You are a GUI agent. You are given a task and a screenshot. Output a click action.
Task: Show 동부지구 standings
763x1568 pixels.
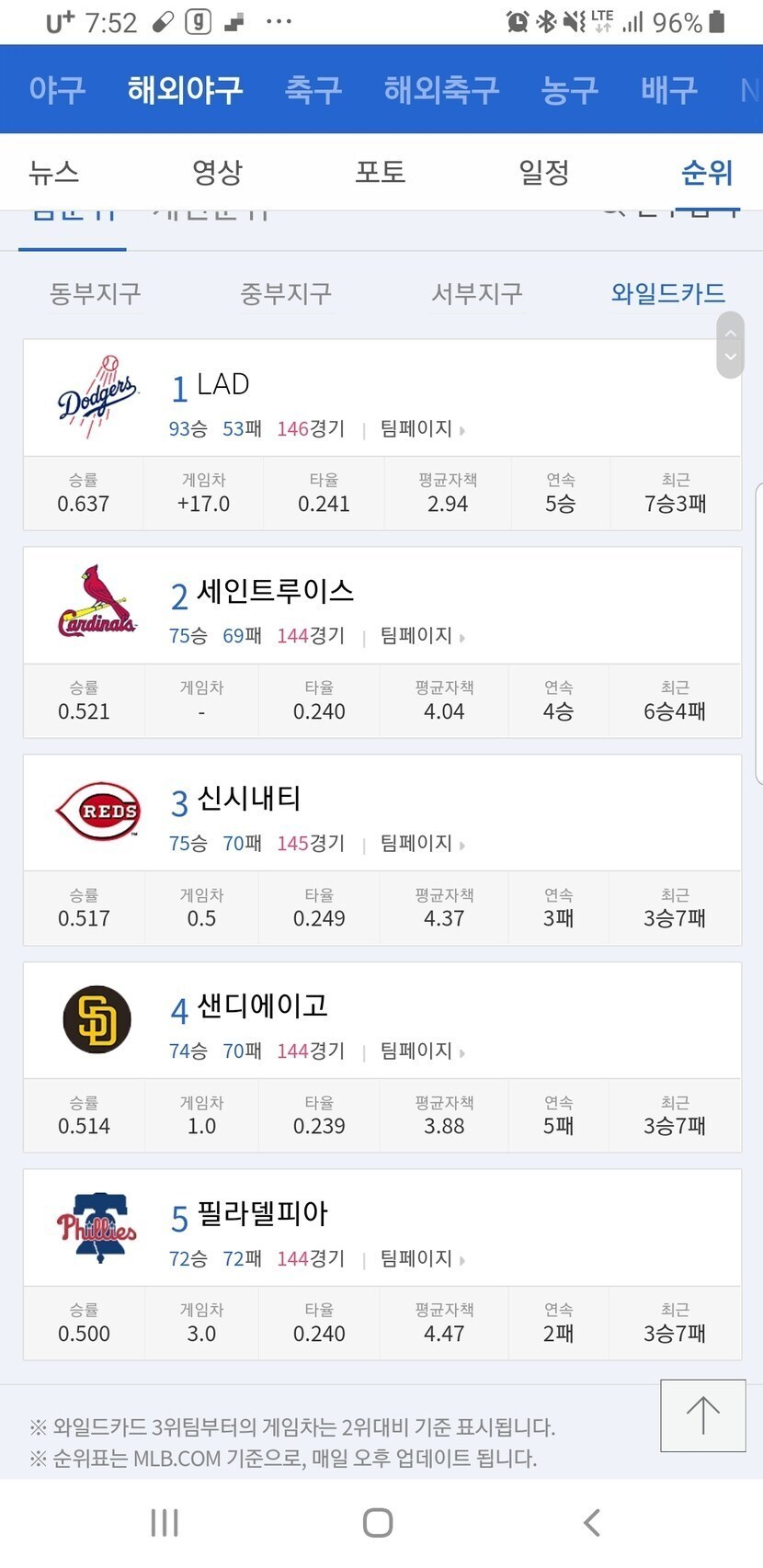click(96, 294)
